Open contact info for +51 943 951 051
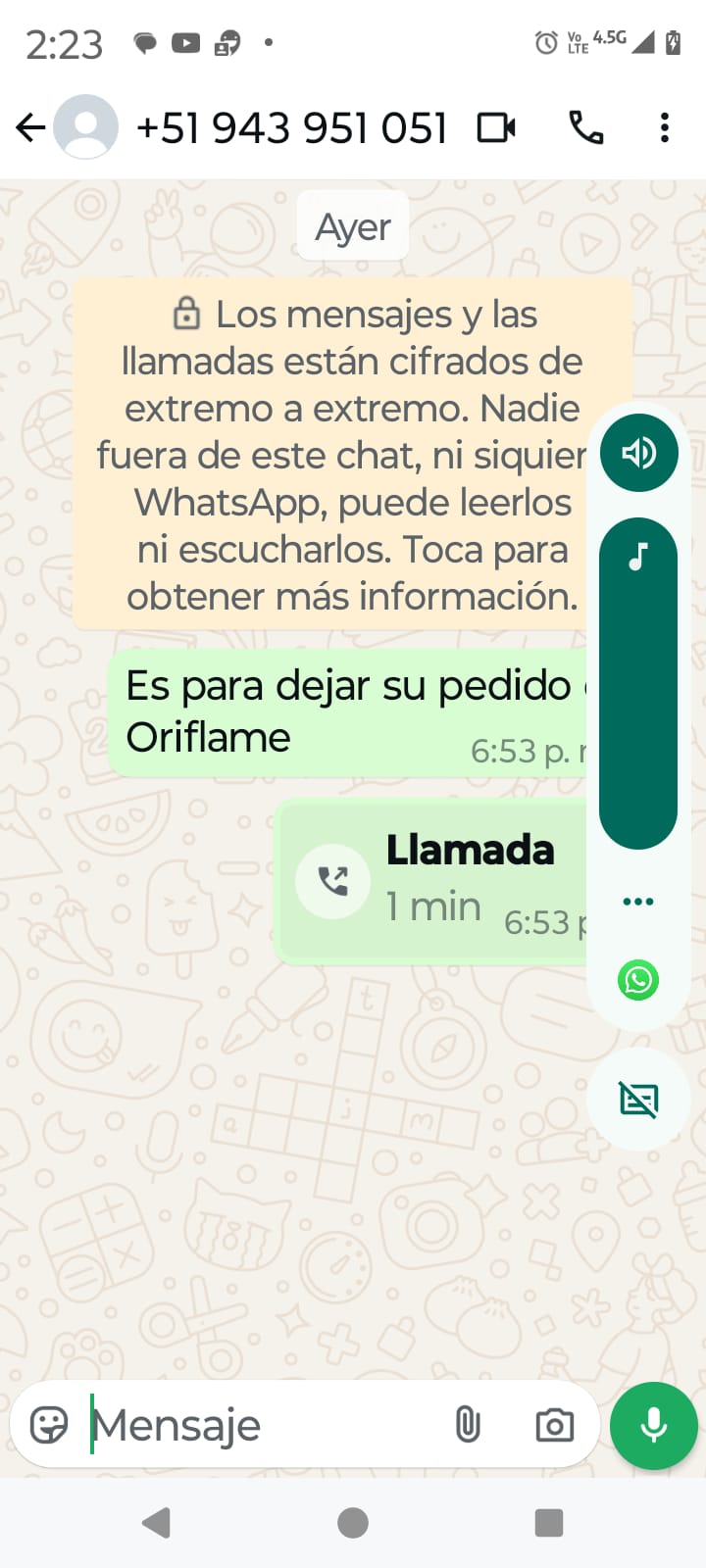The height and width of the screenshot is (1568, 706). tap(292, 128)
